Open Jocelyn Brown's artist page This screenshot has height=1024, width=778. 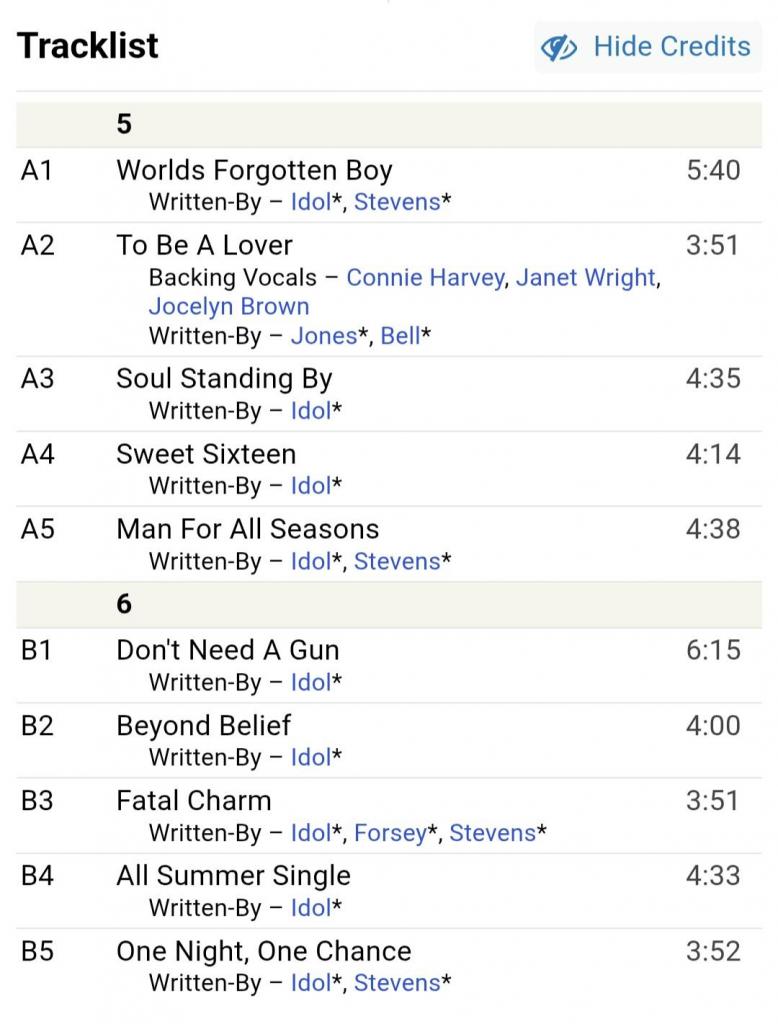point(228,307)
